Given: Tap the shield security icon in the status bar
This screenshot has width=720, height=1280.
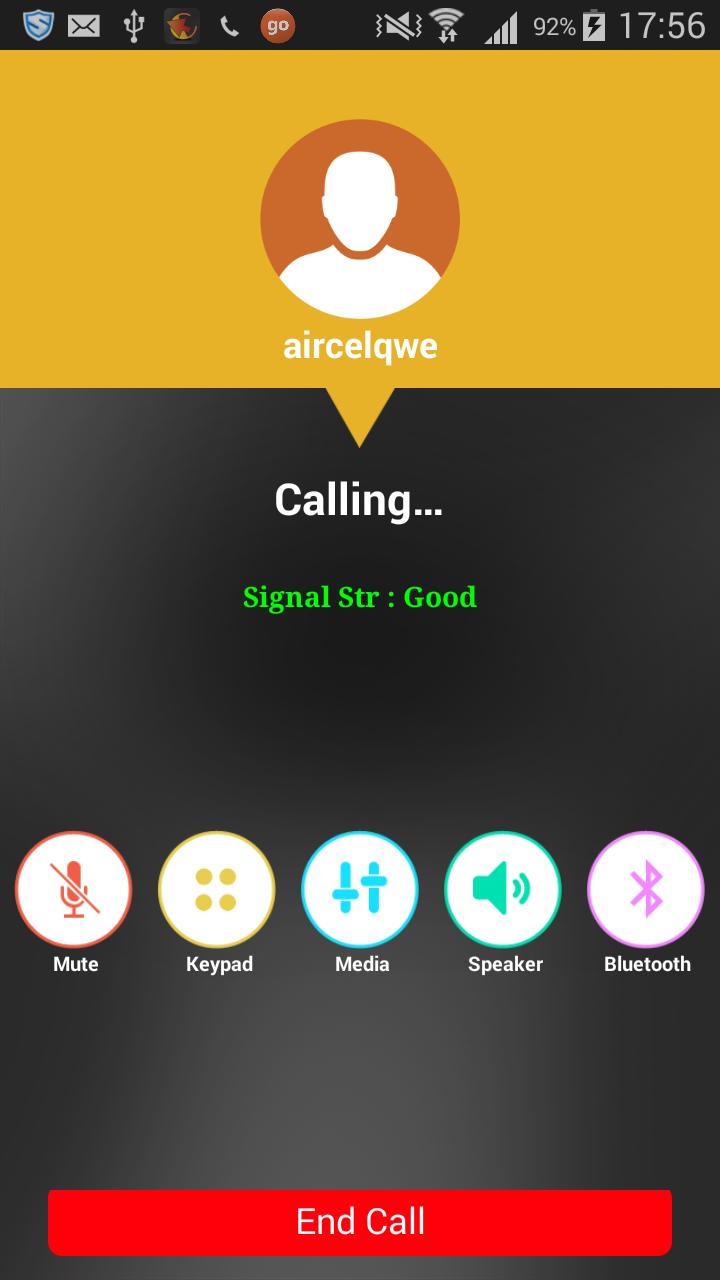Looking at the screenshot, I should coord(38,25).
